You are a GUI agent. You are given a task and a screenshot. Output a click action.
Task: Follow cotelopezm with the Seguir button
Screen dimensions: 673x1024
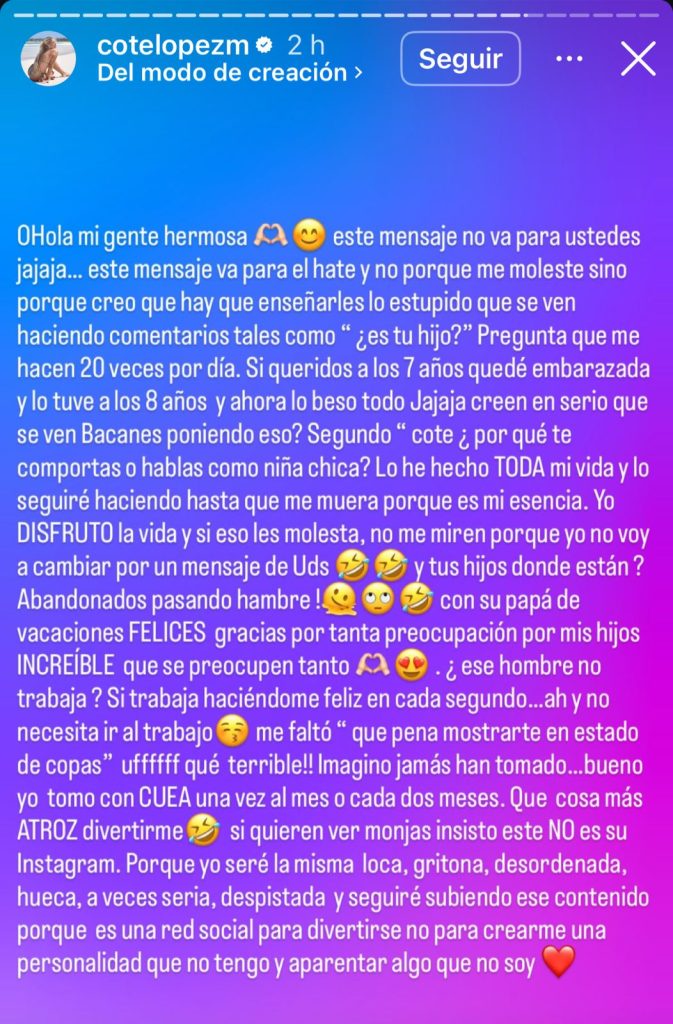coord(460,58)
